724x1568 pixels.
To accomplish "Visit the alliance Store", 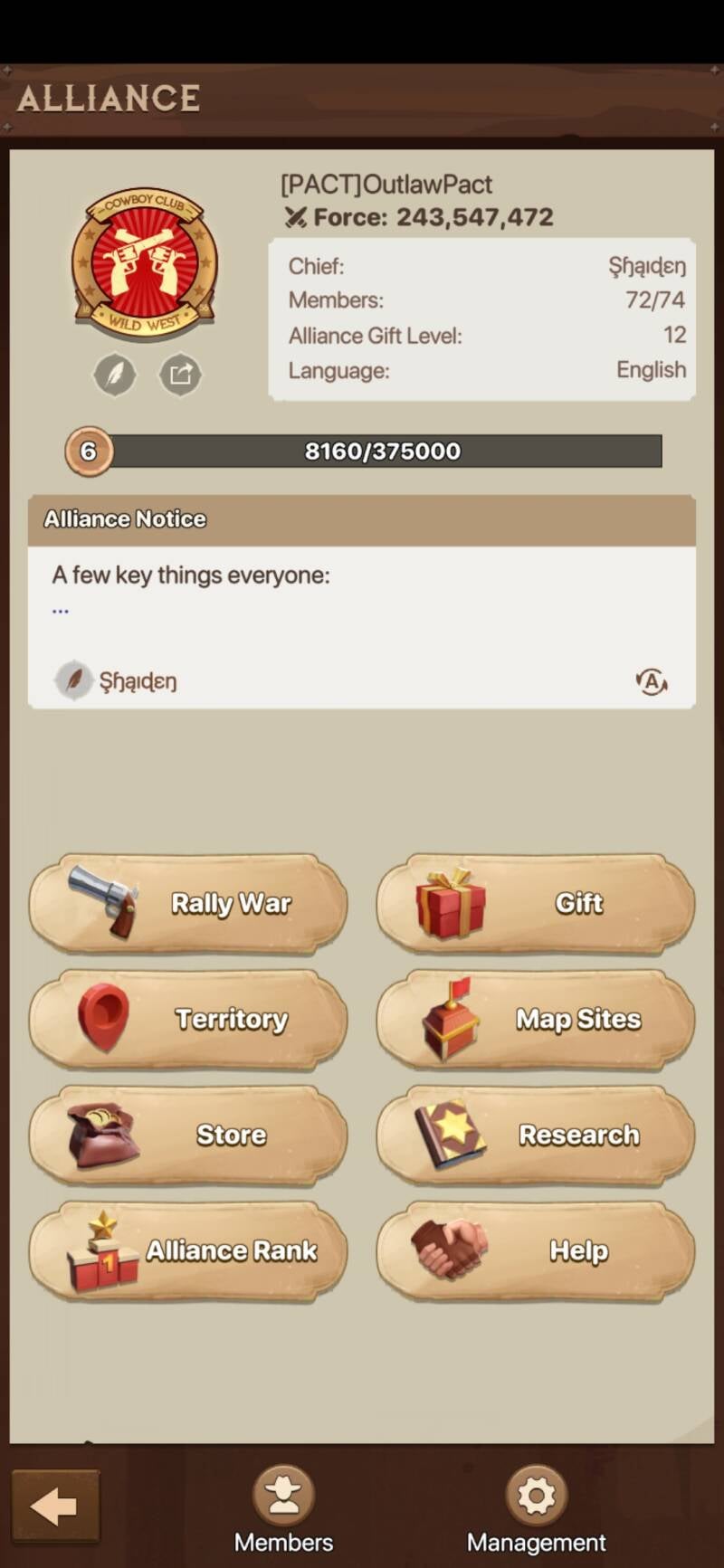I will pyautogui.click(x=188, y=1136).
